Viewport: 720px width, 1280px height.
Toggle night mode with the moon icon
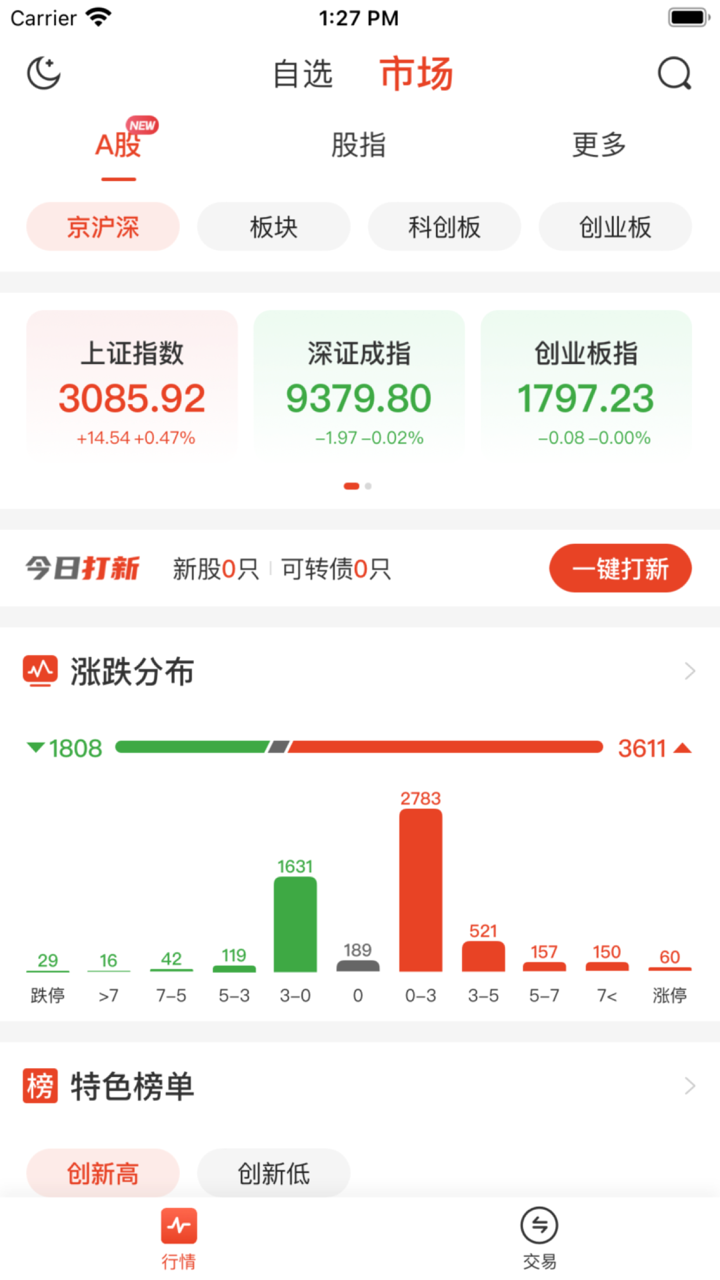pos(44,73)
